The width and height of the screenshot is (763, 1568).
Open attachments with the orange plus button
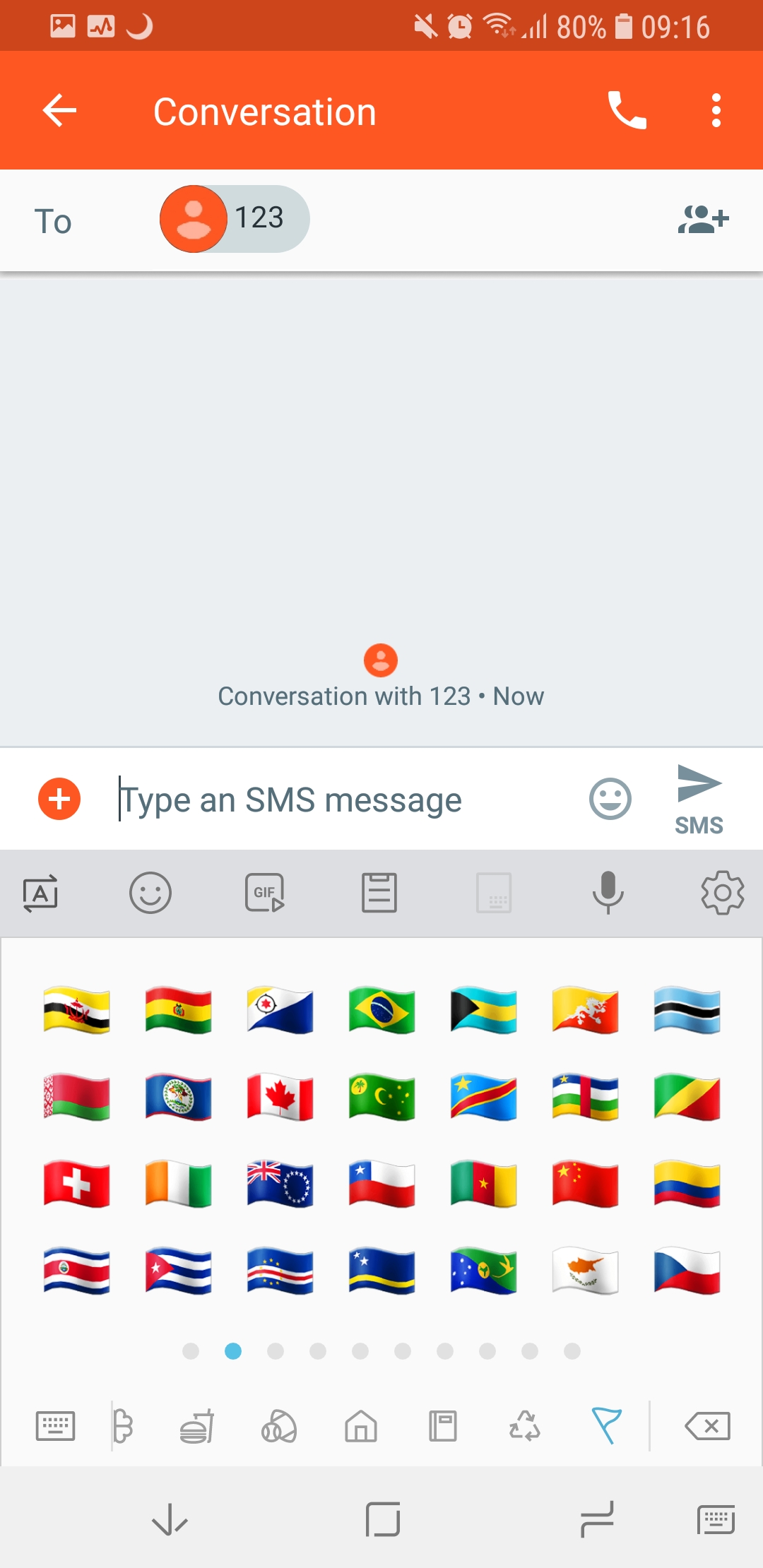[59, 800]
